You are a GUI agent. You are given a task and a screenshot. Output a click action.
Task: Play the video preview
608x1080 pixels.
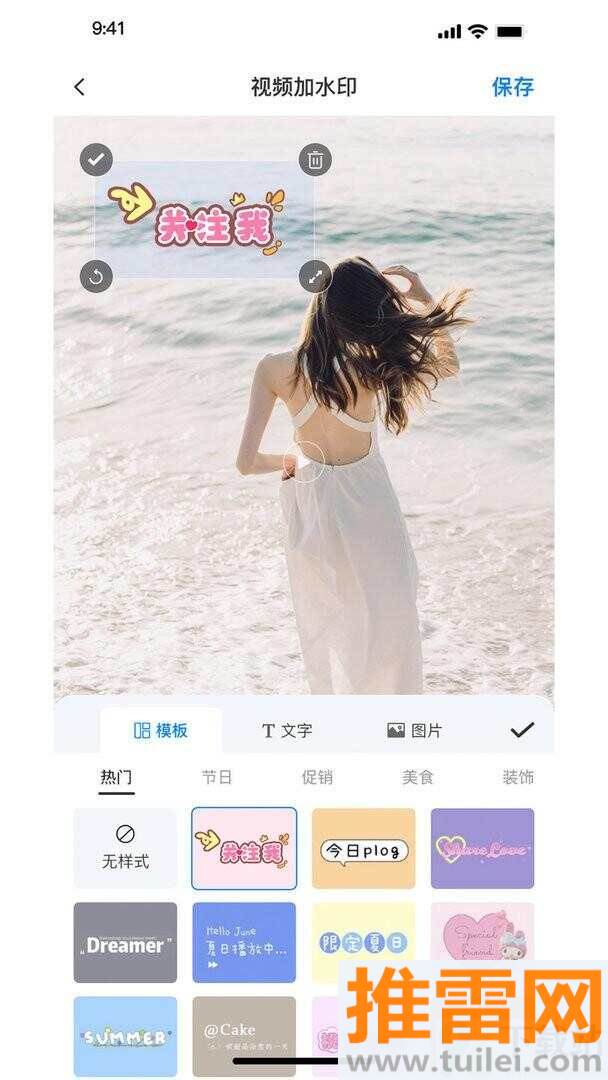[304, 462]
